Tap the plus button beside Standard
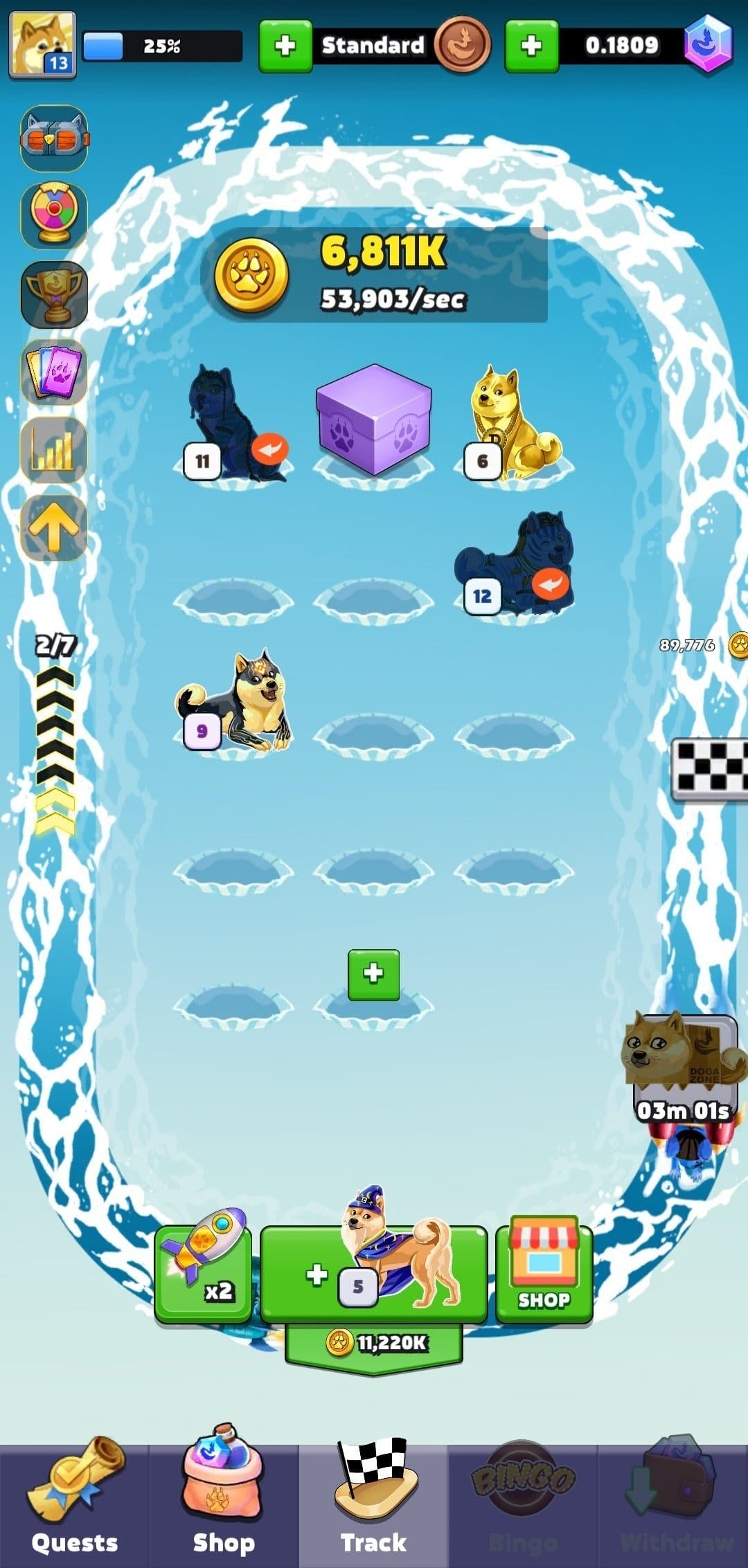 click(x=285, y=46)
